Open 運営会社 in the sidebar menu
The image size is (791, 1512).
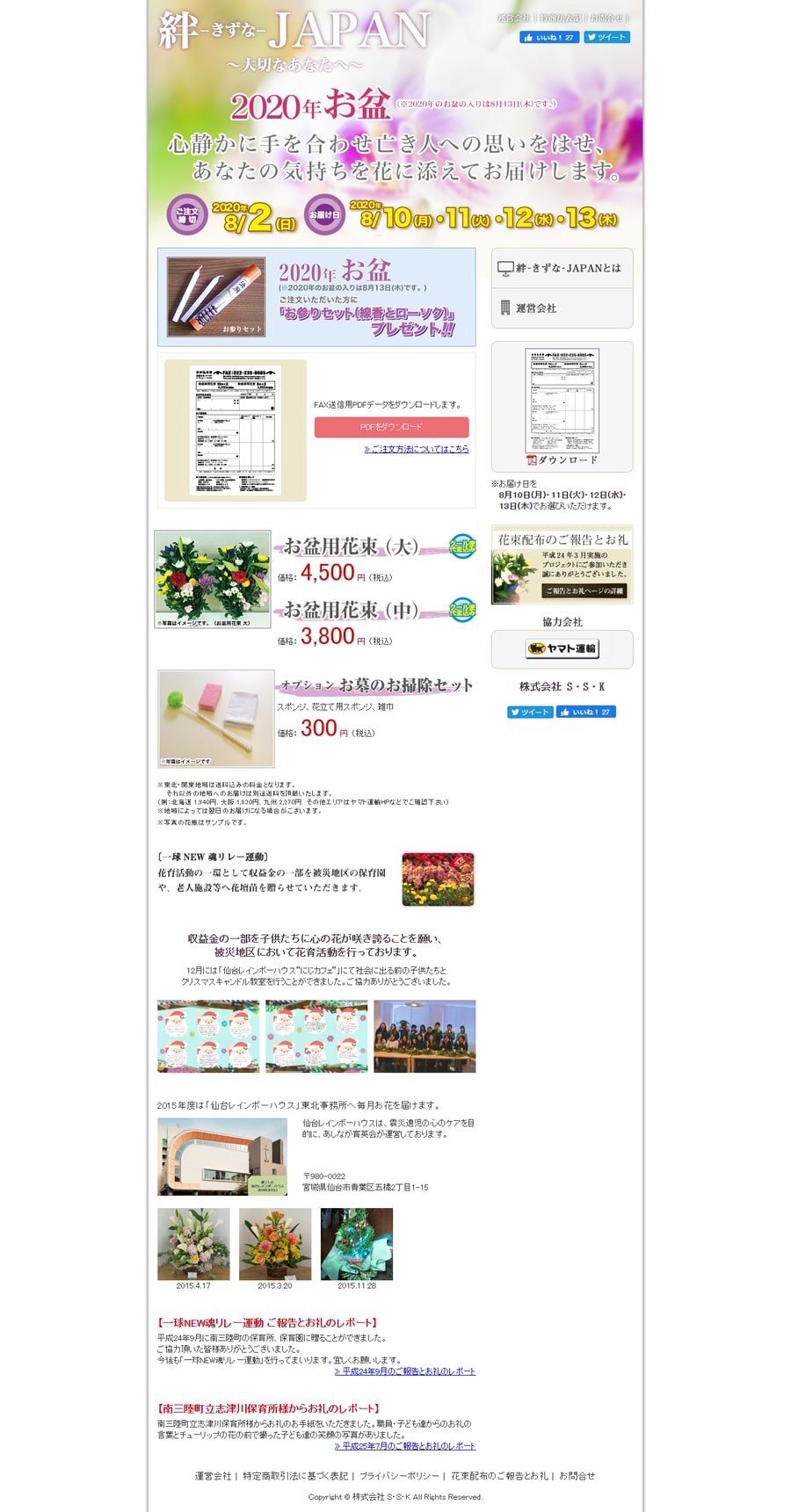click(x=535, y=308)
